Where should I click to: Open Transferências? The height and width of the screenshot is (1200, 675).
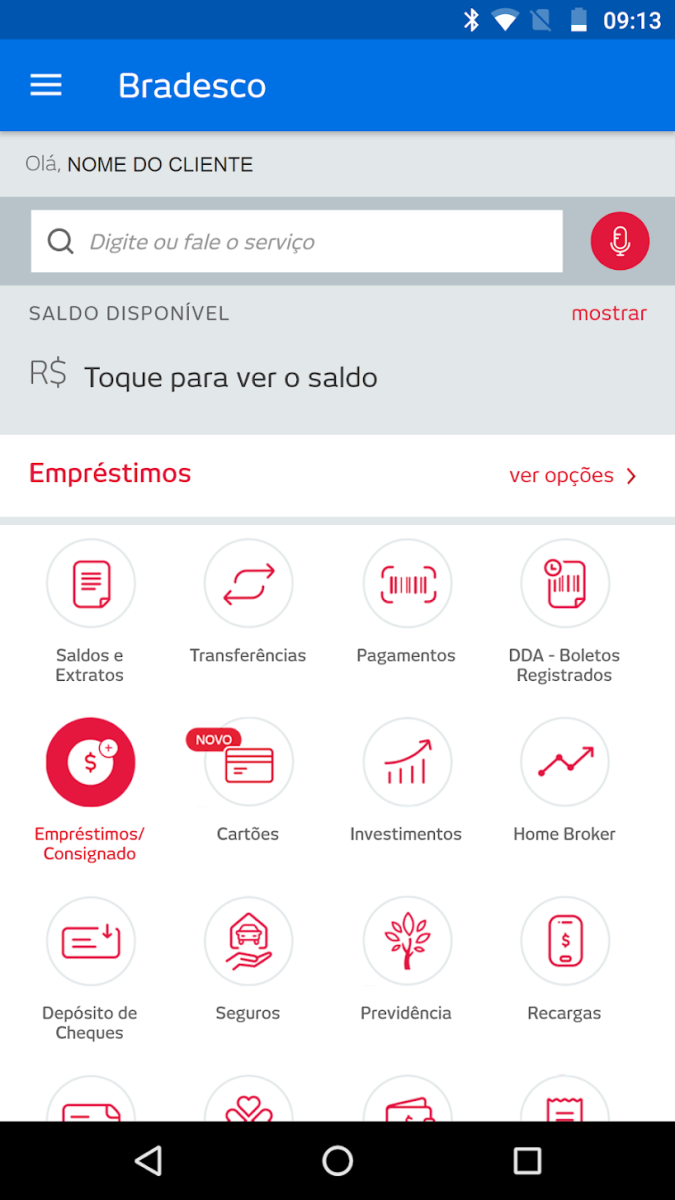coord(248,584)
